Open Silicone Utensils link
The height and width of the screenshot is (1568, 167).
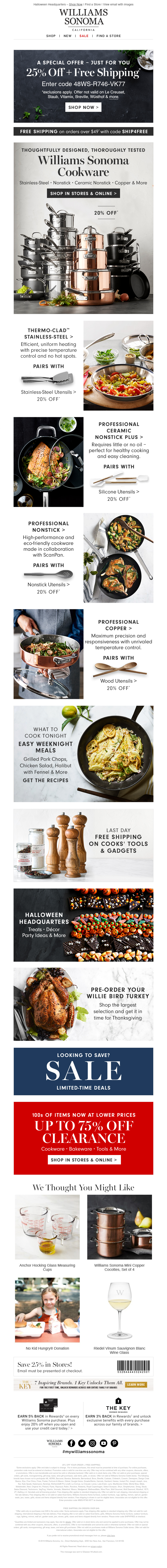click(x=119, y=491)
